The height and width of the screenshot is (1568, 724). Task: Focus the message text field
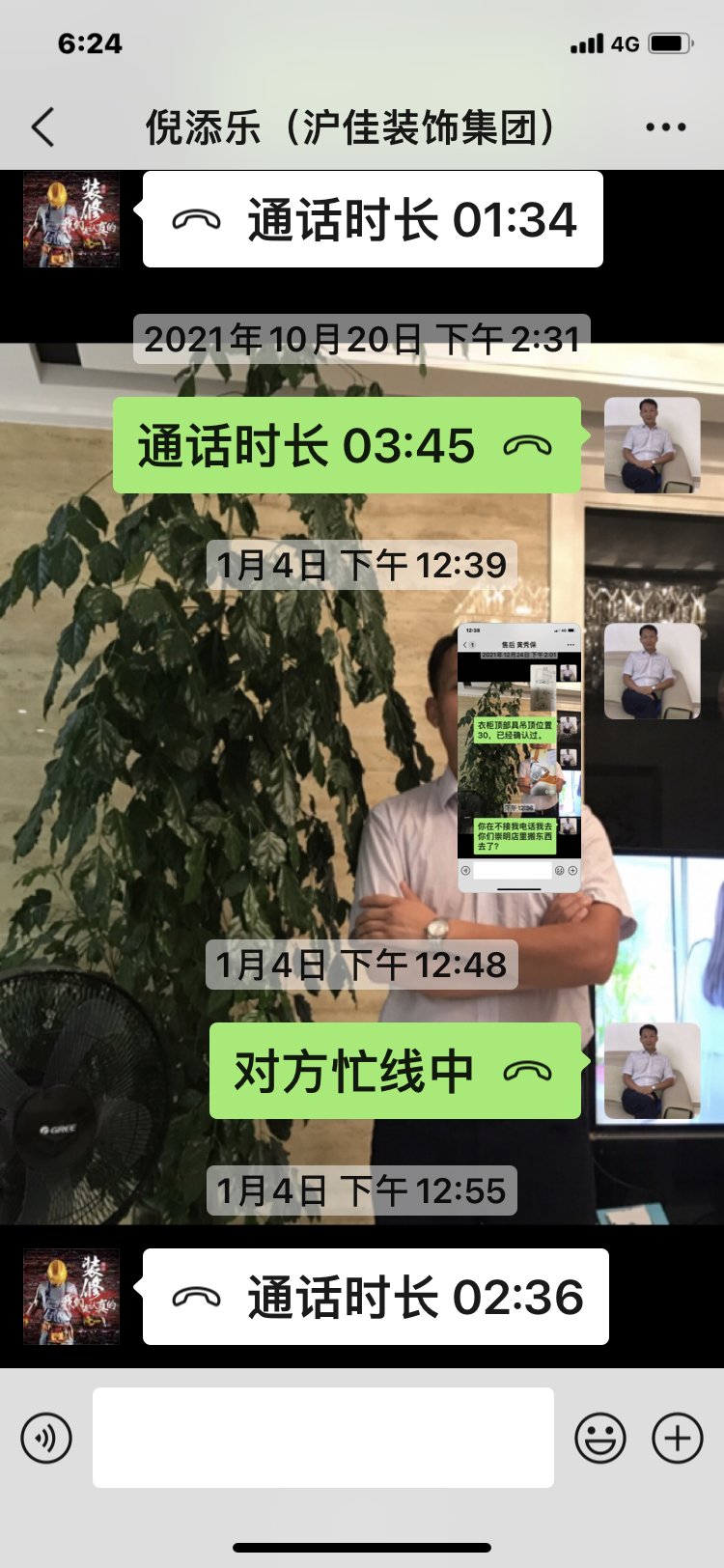(322, 1438)
